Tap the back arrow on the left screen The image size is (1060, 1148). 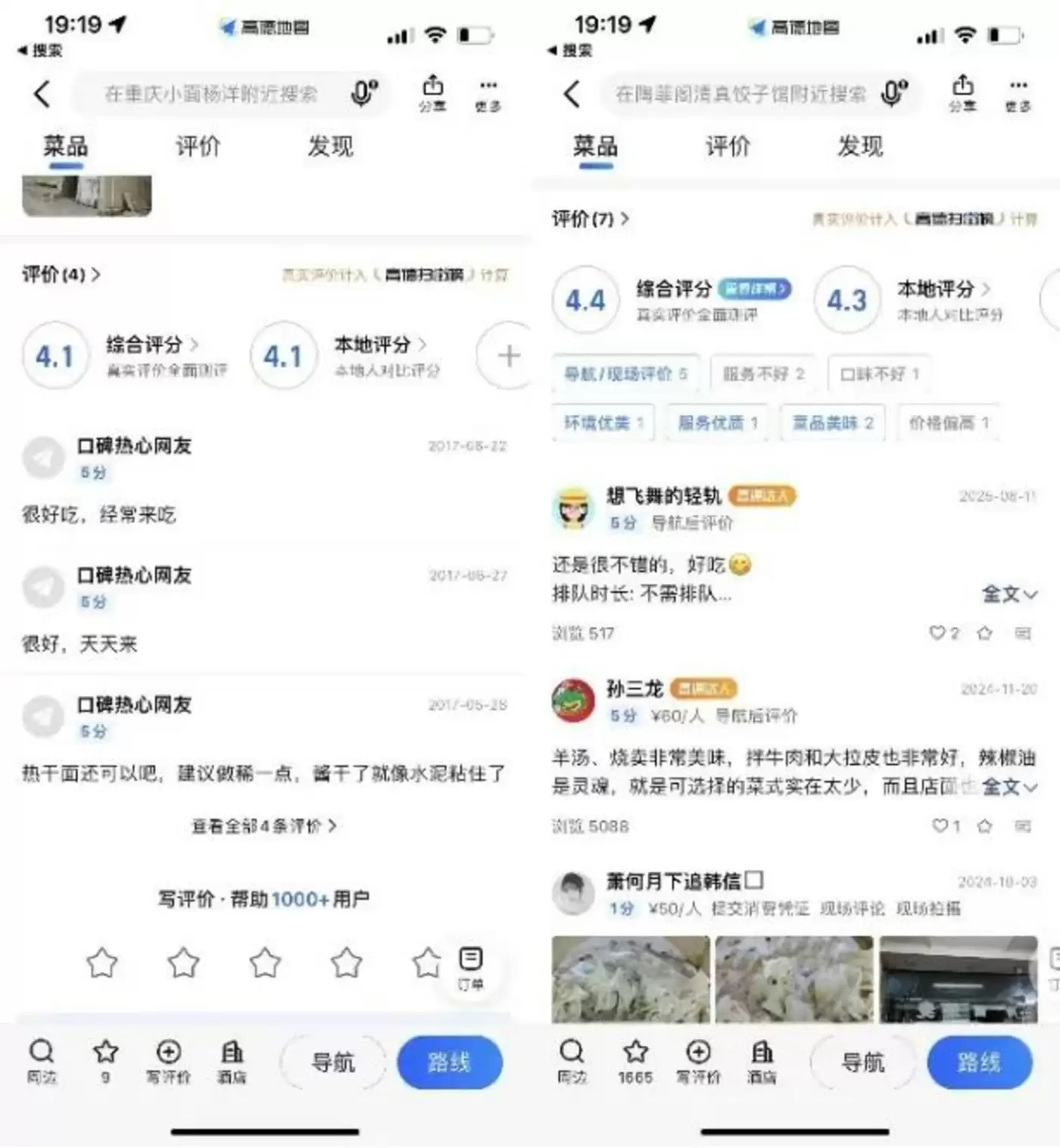pos(42,95)
